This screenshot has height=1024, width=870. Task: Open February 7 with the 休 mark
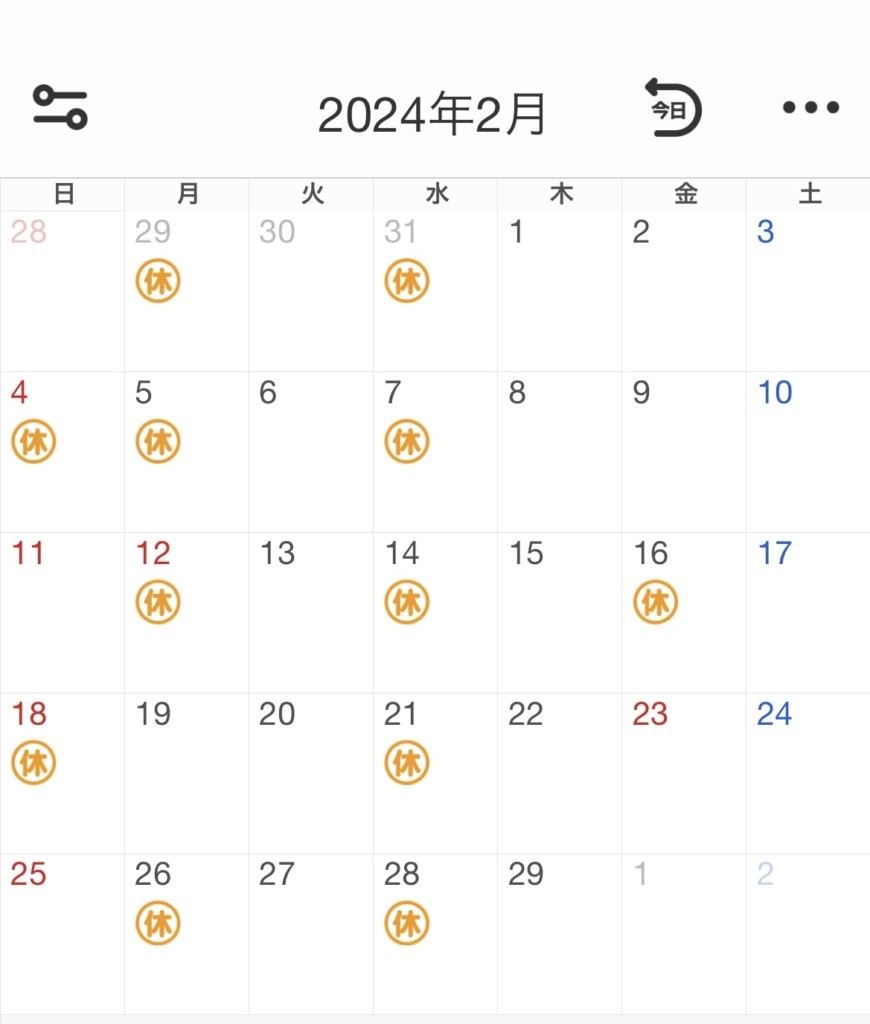(x=435, y=450)
